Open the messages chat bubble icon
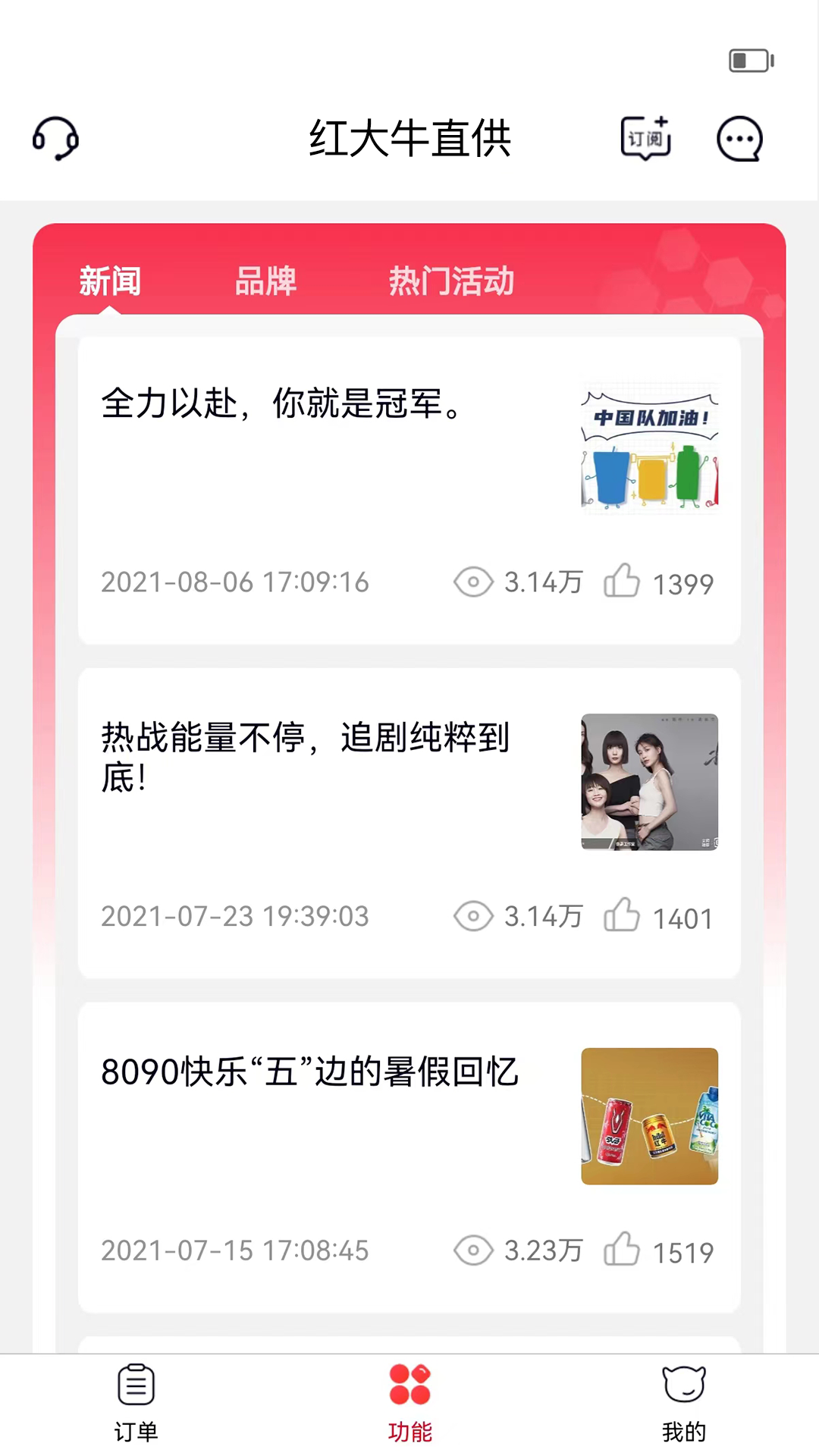This screenshot has height=1456, width=819. point(739,139)
